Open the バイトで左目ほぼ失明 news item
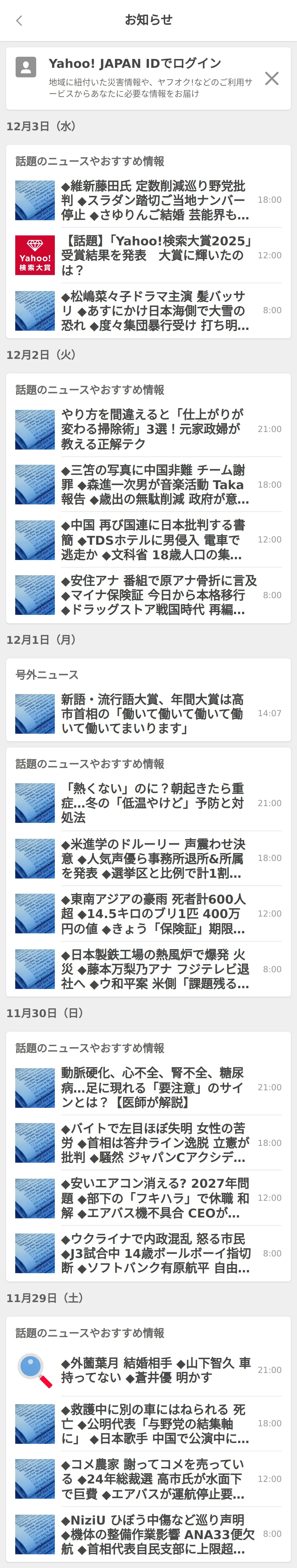The image size is (297, 1568). (155, 1143)
